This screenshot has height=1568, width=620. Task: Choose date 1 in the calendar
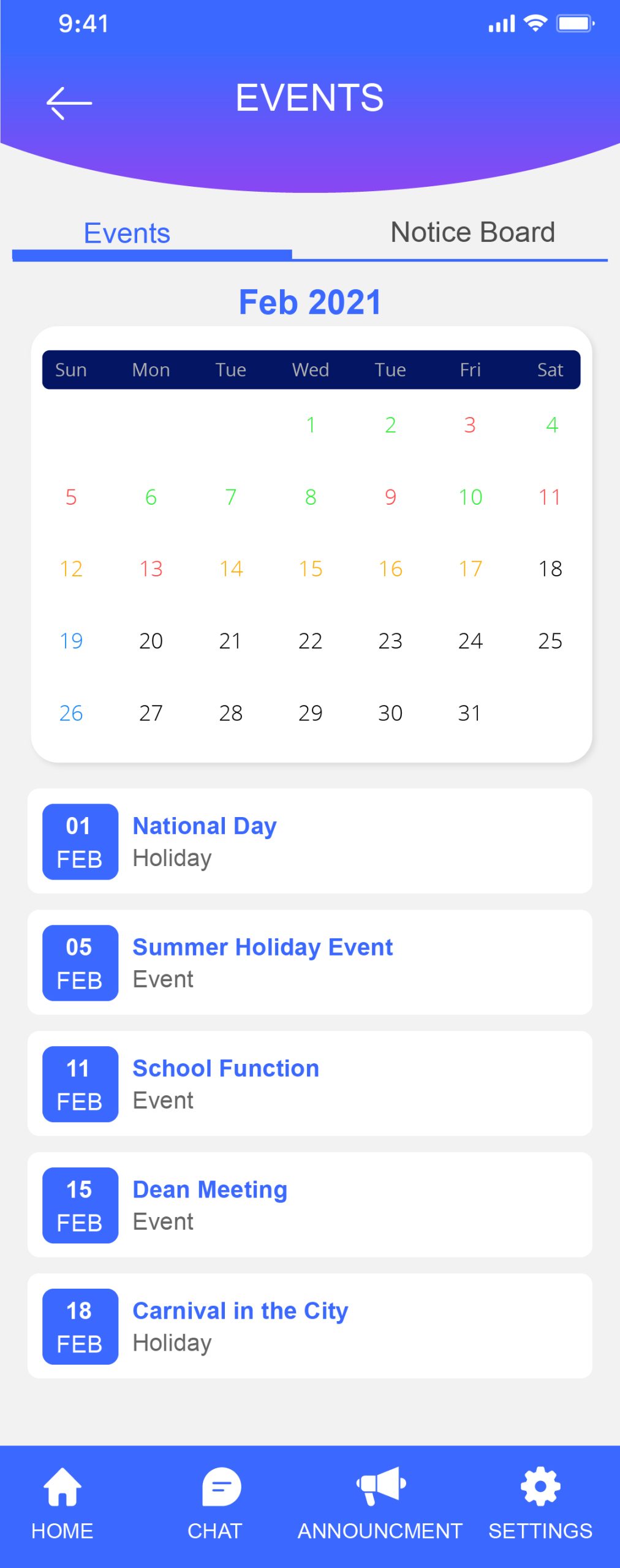point(311,425)
